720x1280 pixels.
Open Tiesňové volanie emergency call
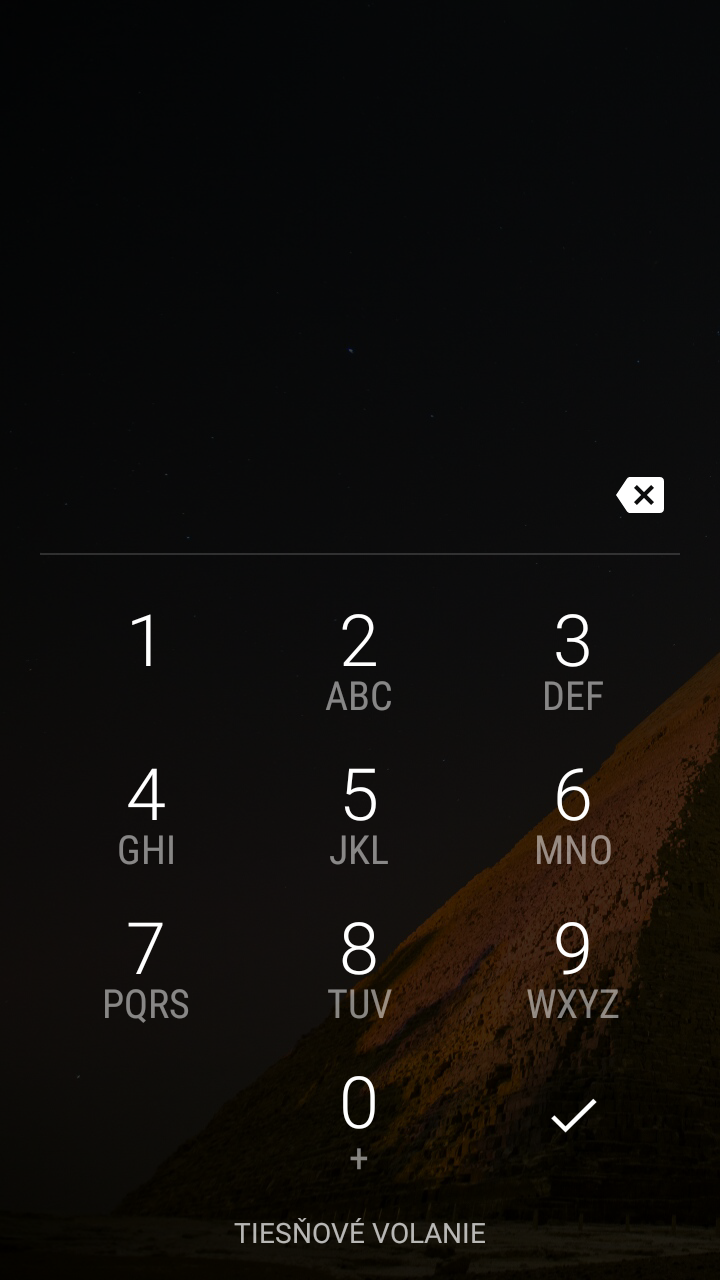pyautogui.click(x=360, y=1233)
